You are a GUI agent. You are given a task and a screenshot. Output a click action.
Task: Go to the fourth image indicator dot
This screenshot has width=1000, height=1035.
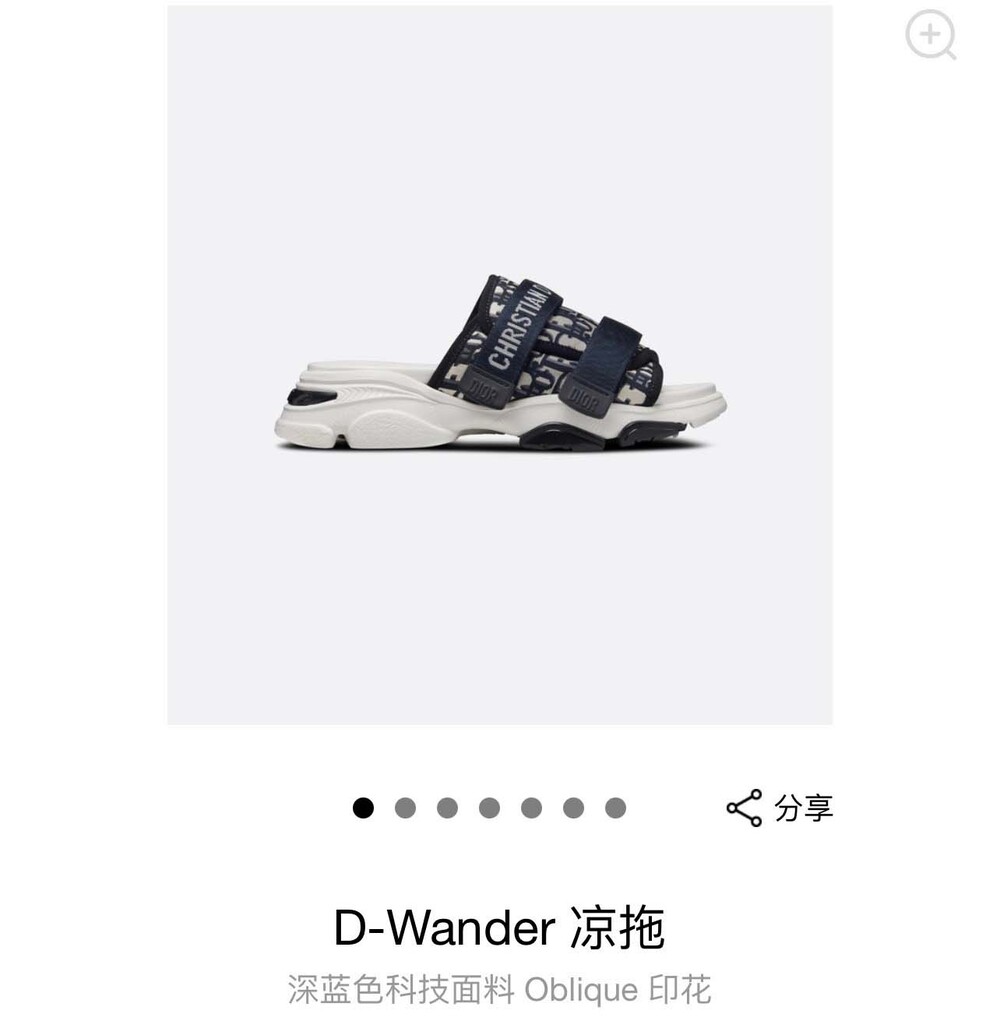489,808
